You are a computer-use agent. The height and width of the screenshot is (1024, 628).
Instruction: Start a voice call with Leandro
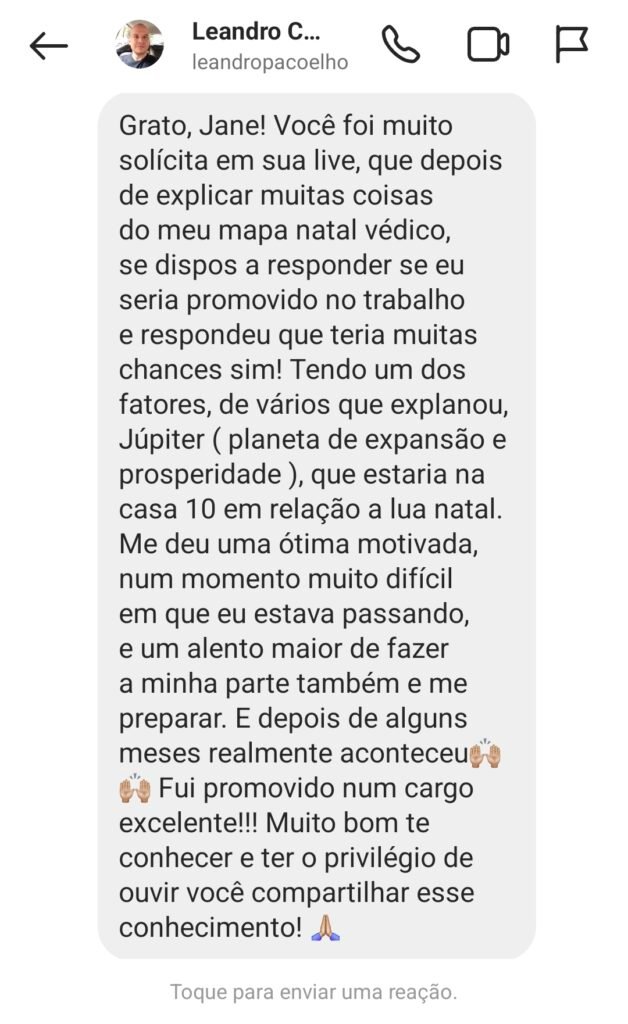[400, 45]
